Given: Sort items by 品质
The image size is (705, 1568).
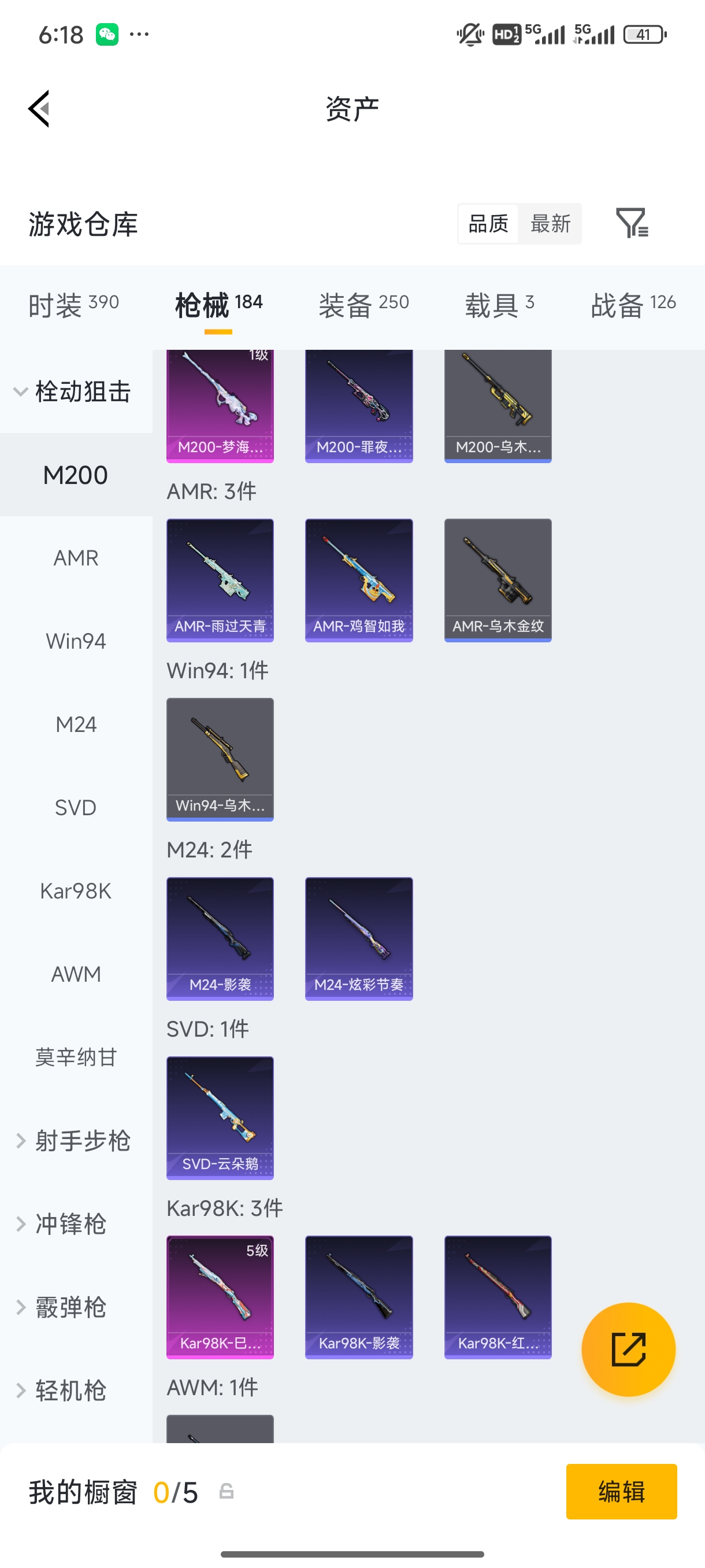Looking at the screenshot, I should [x=488, y=223].
